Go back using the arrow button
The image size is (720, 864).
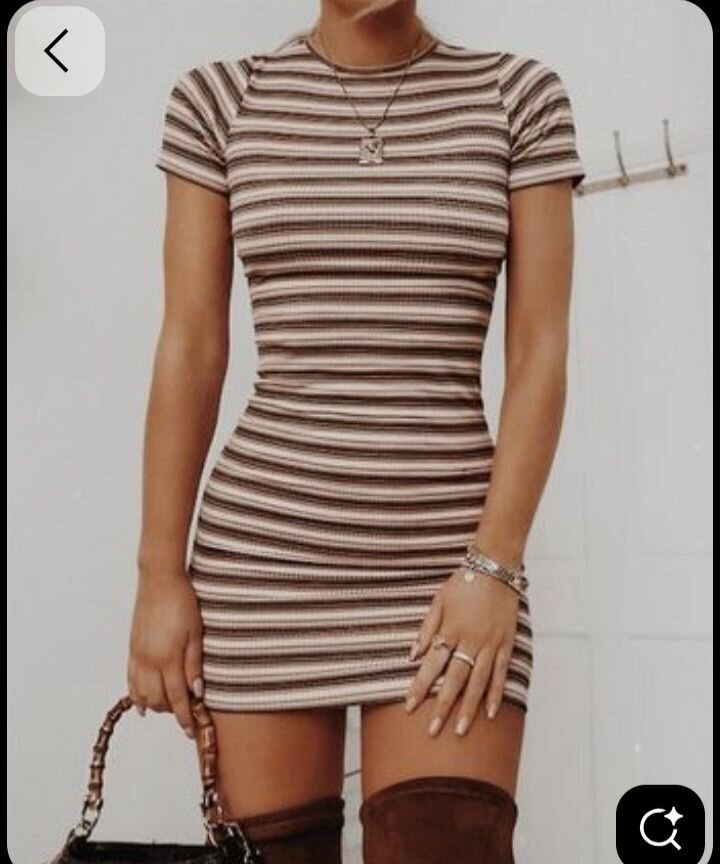pyautogui.click(x=59, y=51)
